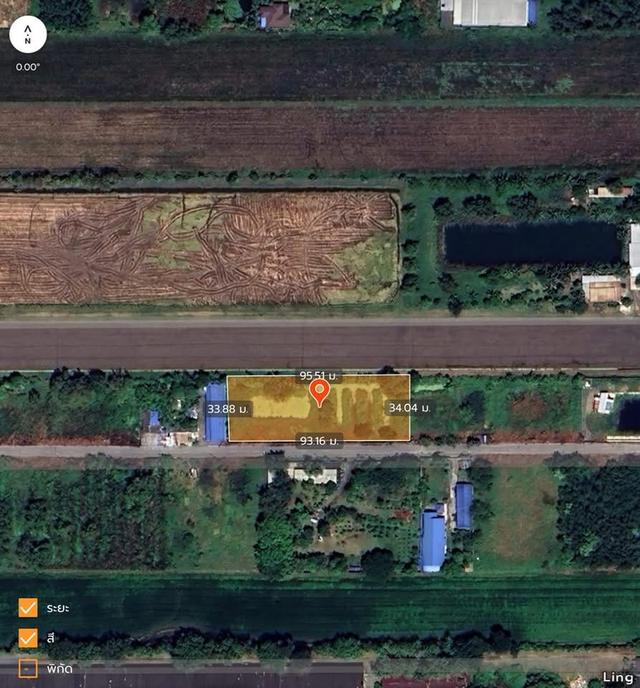The width and height of the screenshot is (640, 688).
Task: Tap the compass north indicator
Action: pos(27,34)
